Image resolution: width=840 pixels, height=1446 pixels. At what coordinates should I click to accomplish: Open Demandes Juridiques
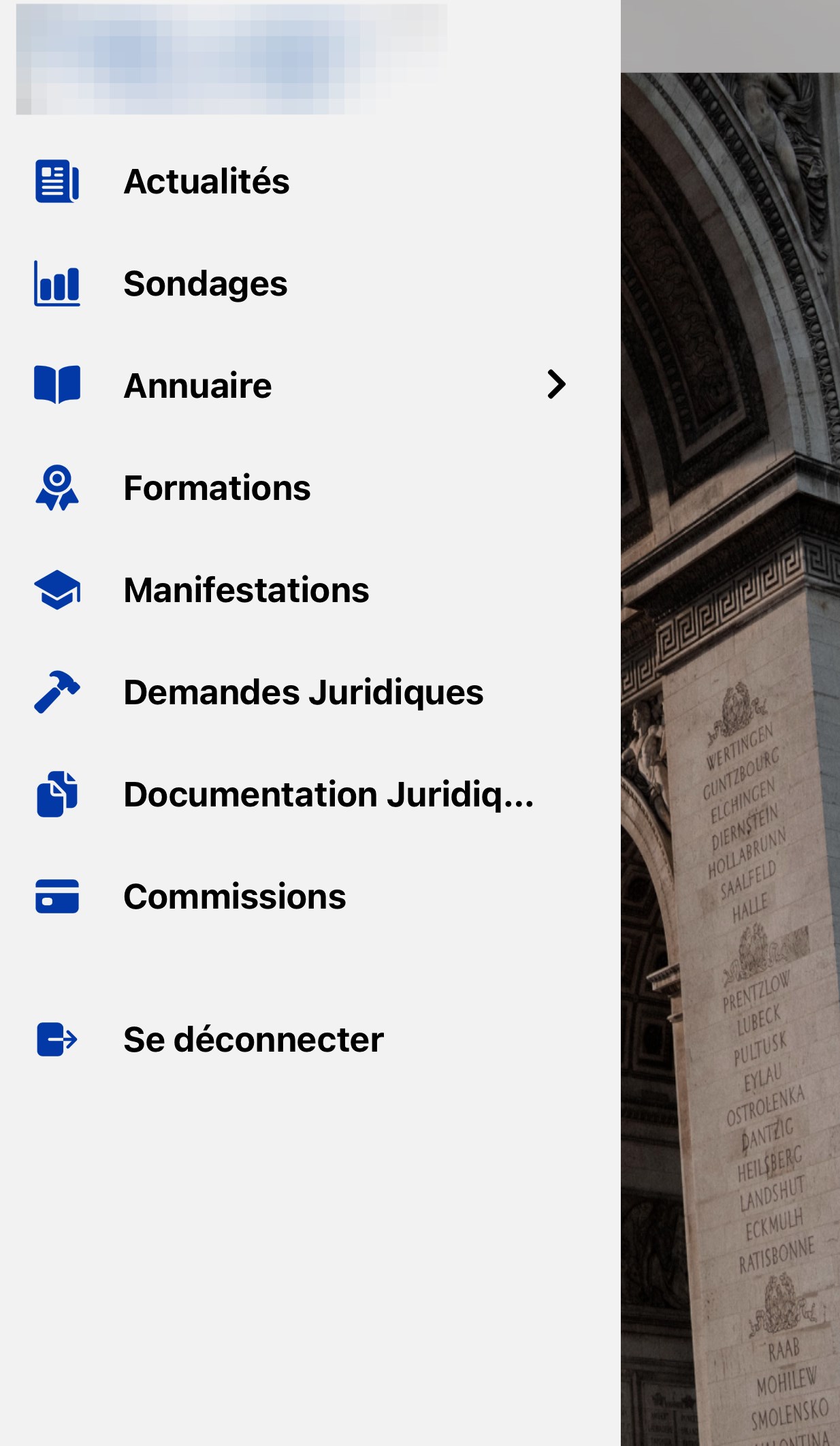point(303,692)
